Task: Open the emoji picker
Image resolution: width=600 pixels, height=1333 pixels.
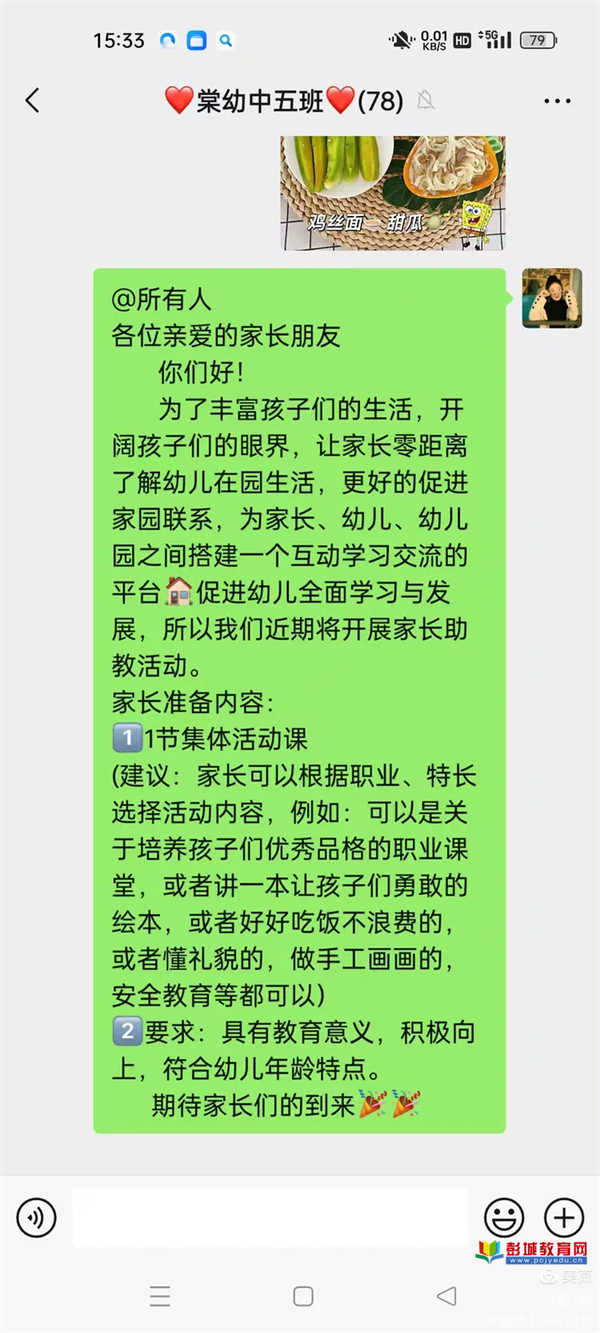Action: point(504,1217)
